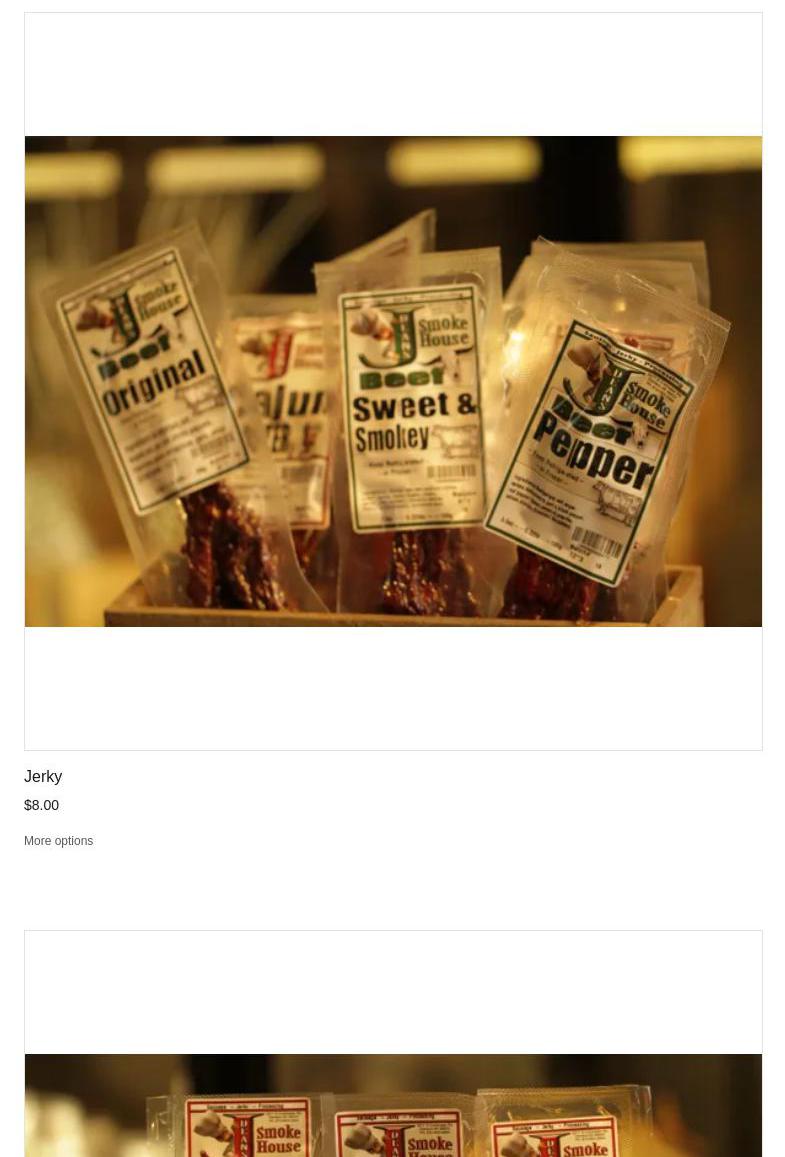Open the Jerky product image

[x=393, y=381]
